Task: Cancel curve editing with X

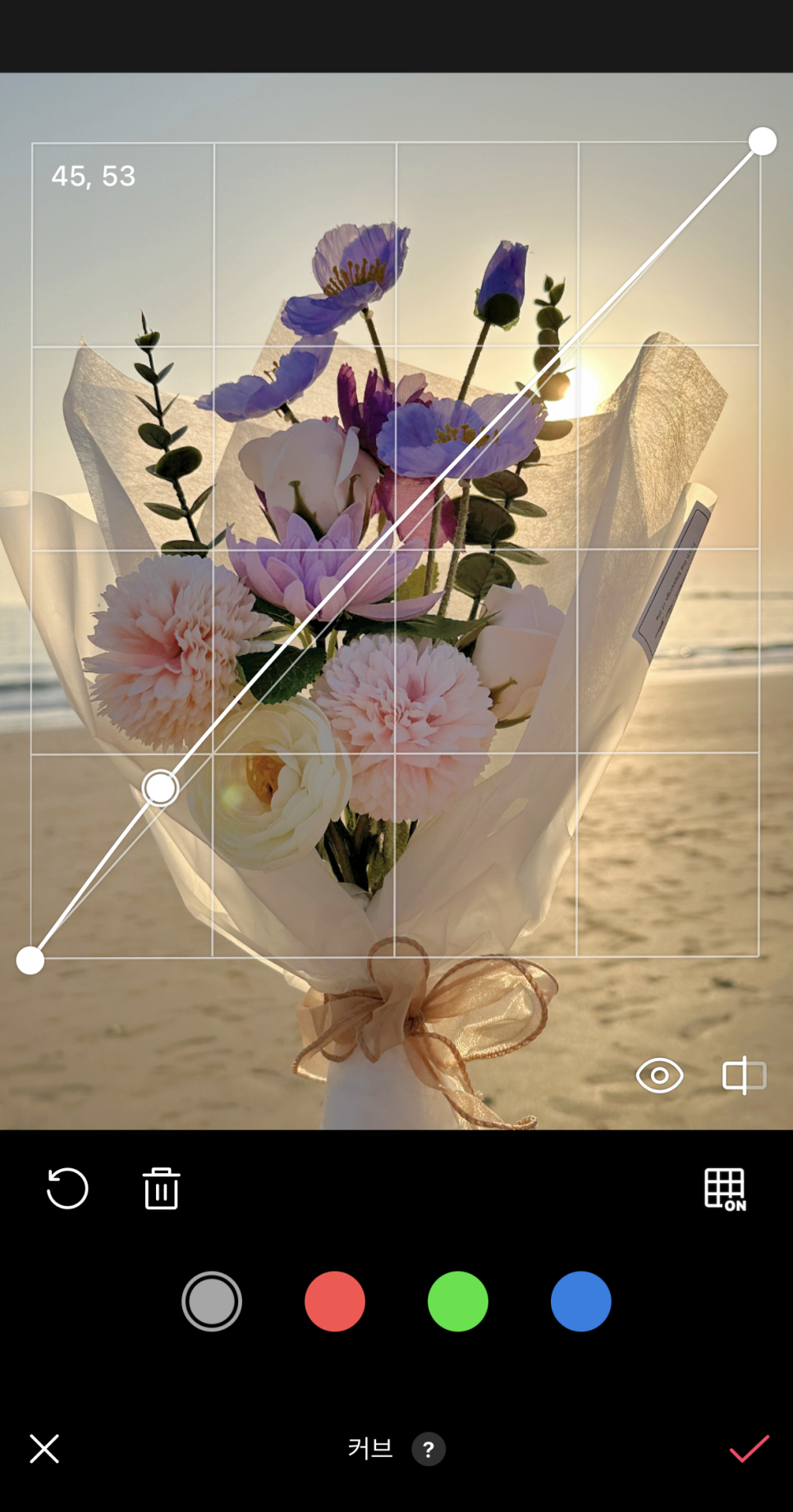Action: coord(44,1449)
